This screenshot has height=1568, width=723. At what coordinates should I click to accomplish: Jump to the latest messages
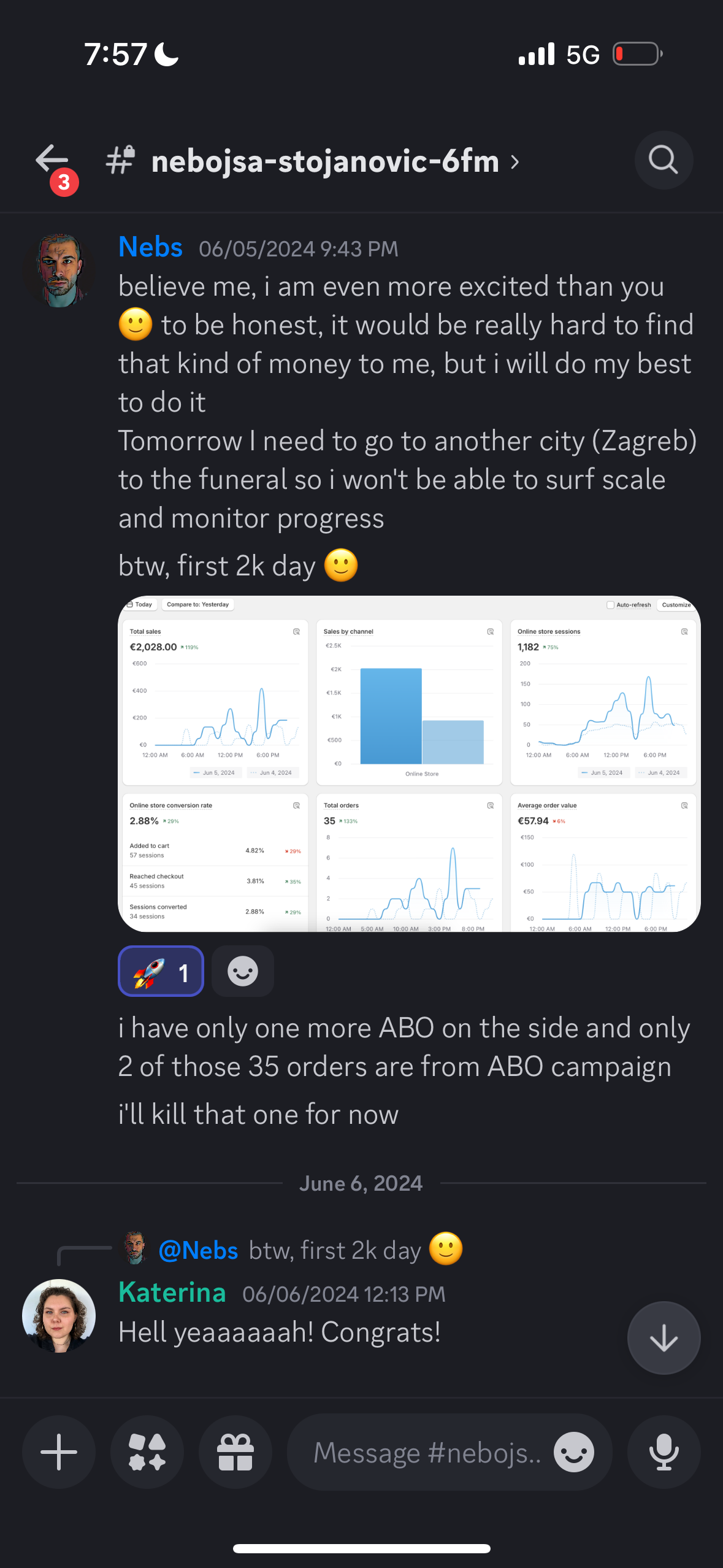[x=663, y=1338]
